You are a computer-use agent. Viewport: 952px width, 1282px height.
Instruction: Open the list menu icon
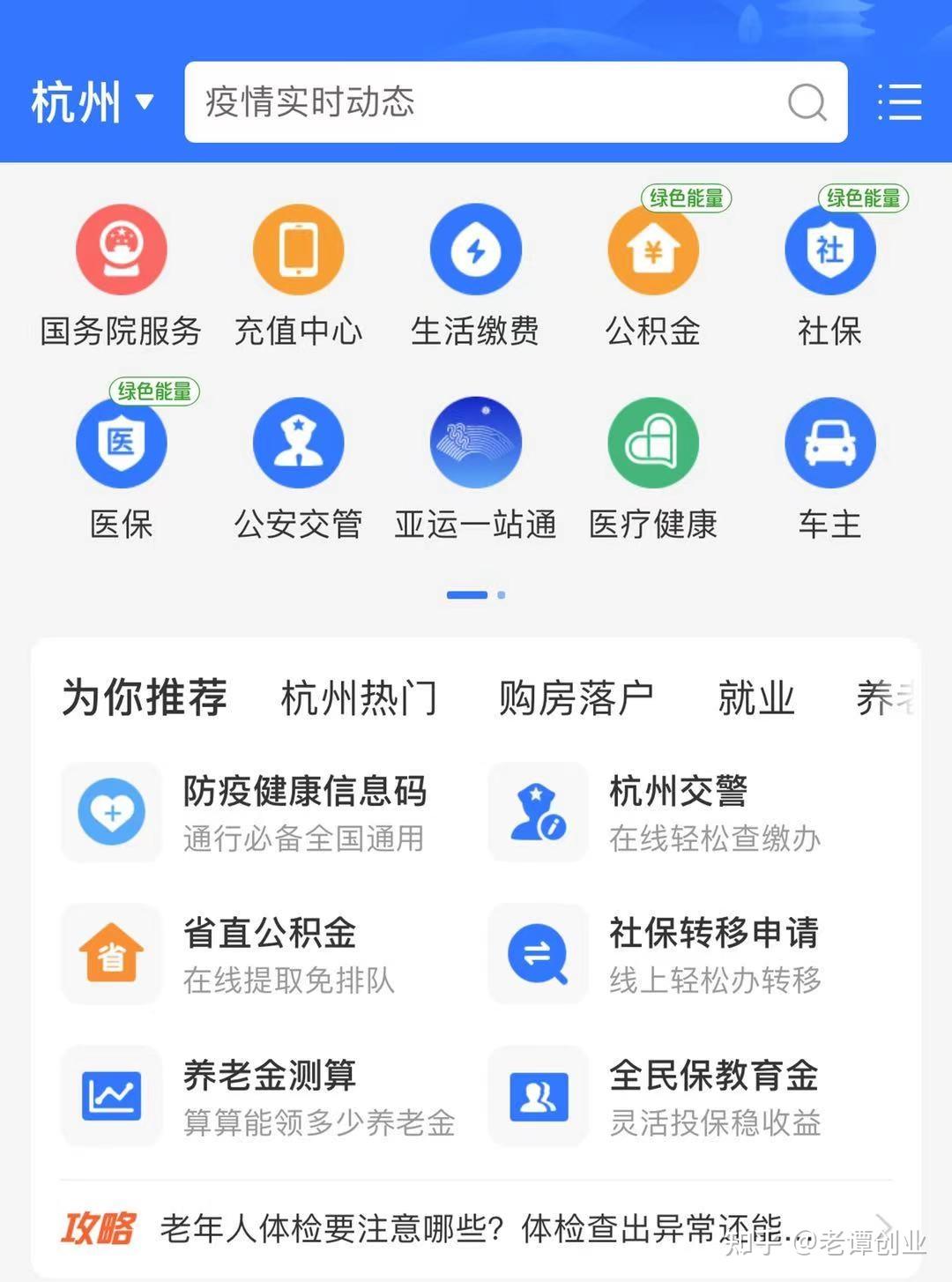tap(900, 102)
